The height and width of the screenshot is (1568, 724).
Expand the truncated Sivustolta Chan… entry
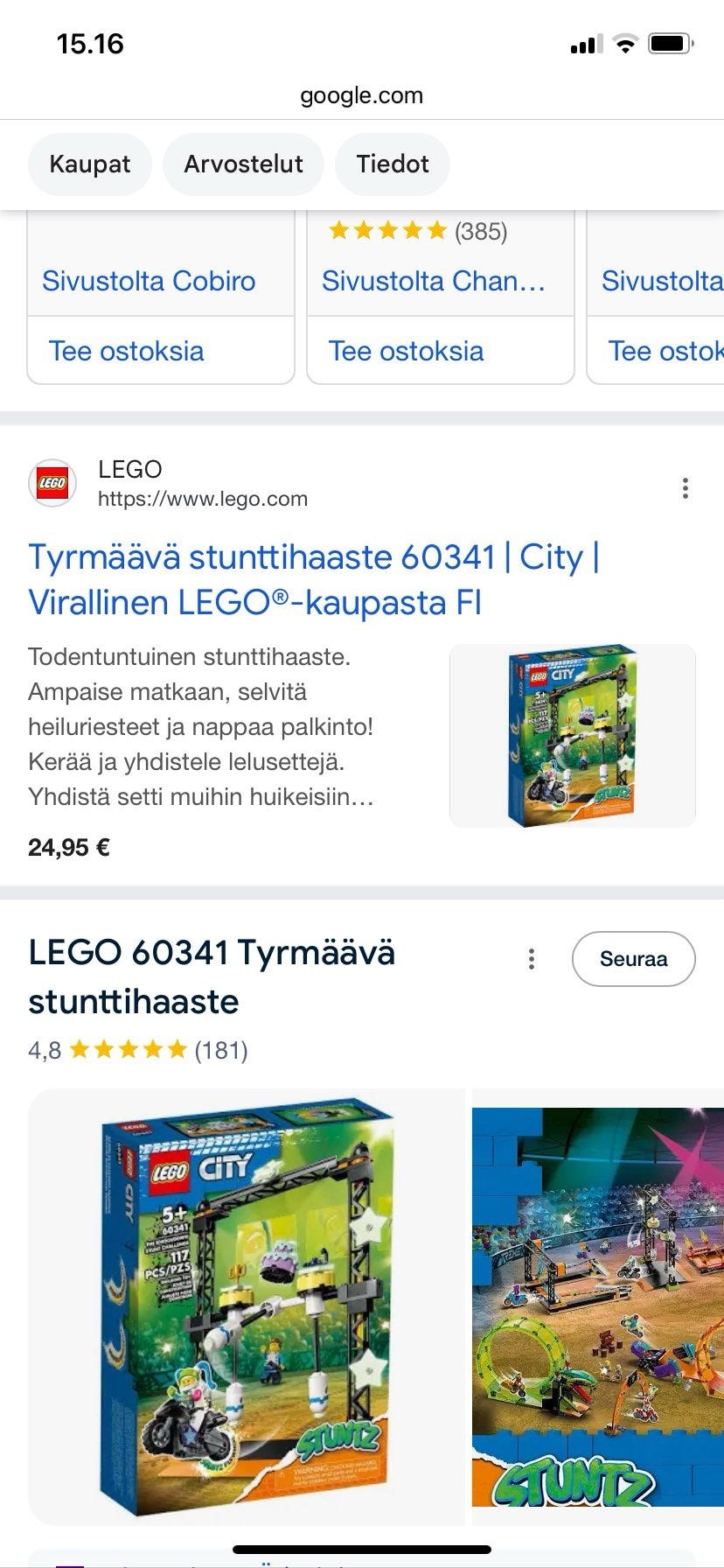coord(435,280)
